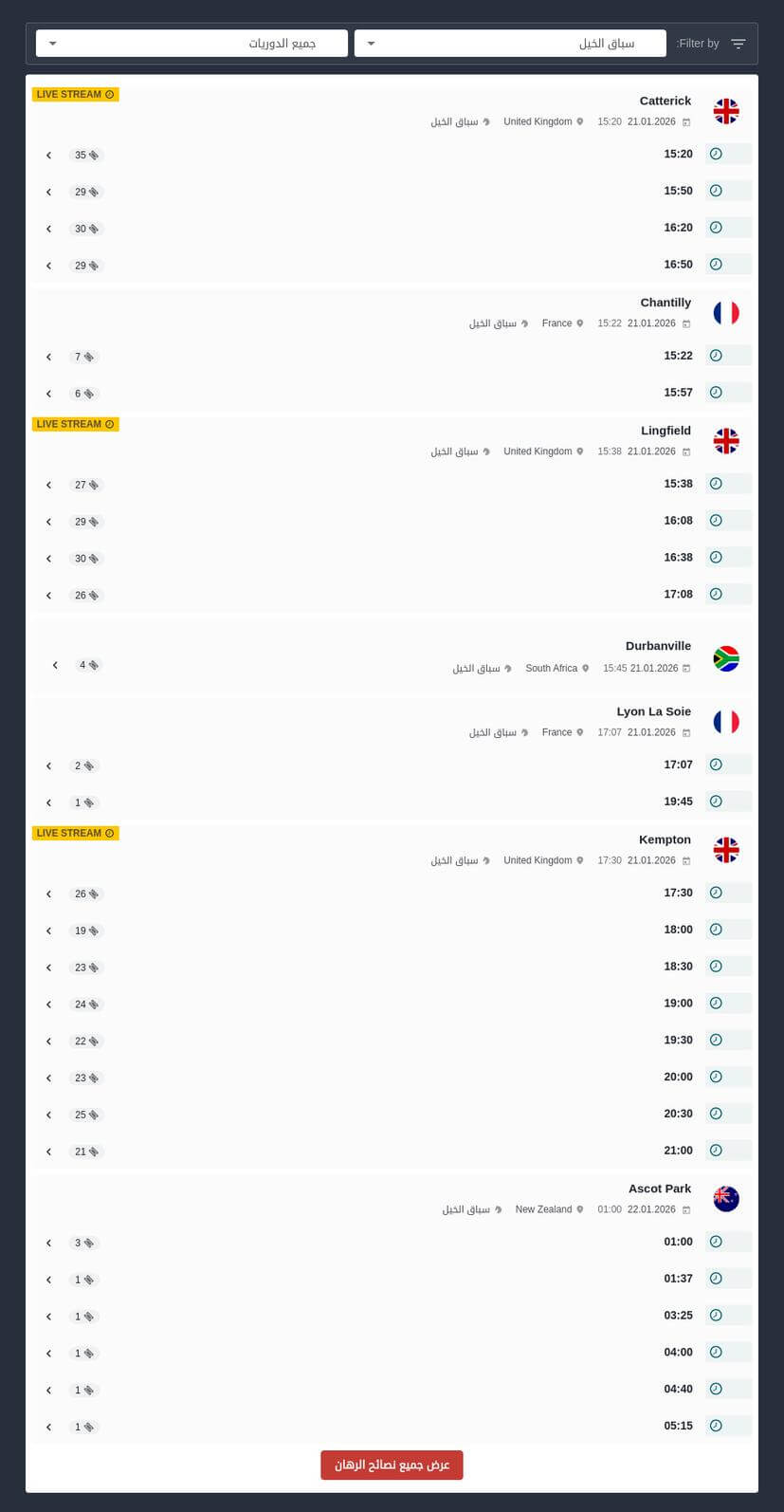Screen dimensions: 784x1512
Task: Open the sport dropdown showing "سباق الخيل"
Action: coord(510,43)
